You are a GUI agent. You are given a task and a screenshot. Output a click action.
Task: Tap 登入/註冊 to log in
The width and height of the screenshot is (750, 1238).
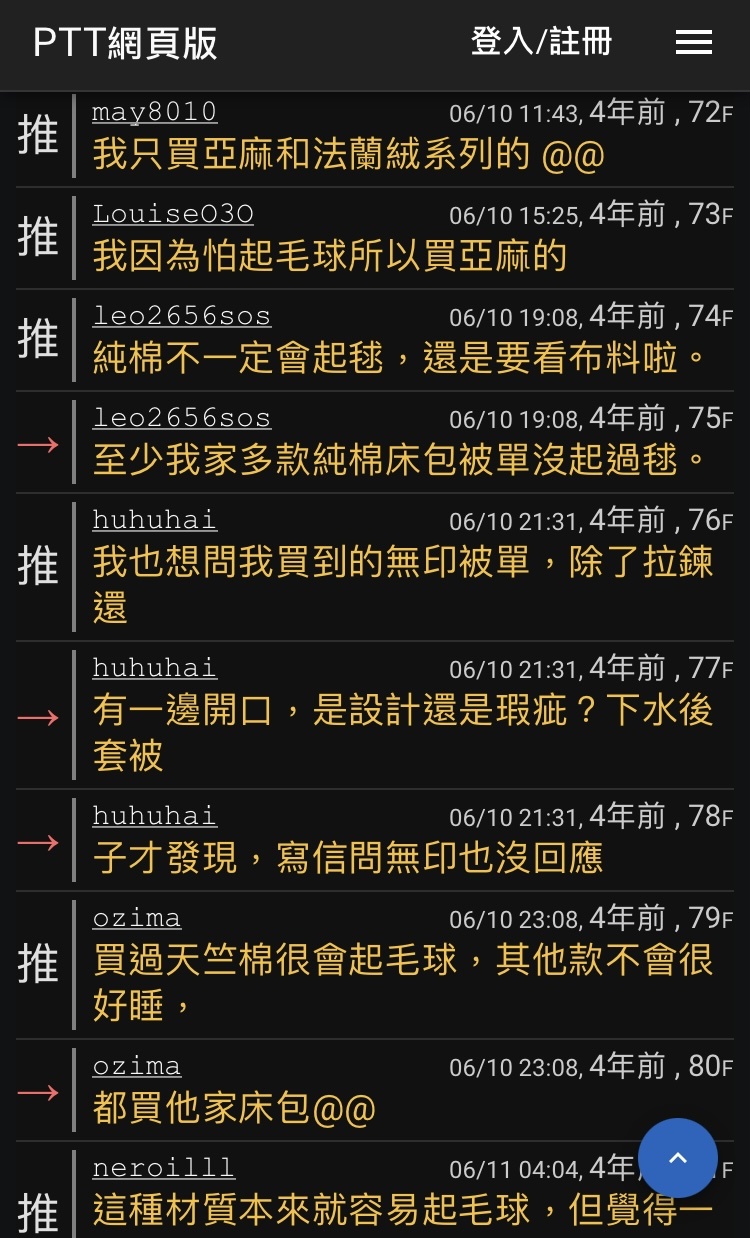[541, 42]
